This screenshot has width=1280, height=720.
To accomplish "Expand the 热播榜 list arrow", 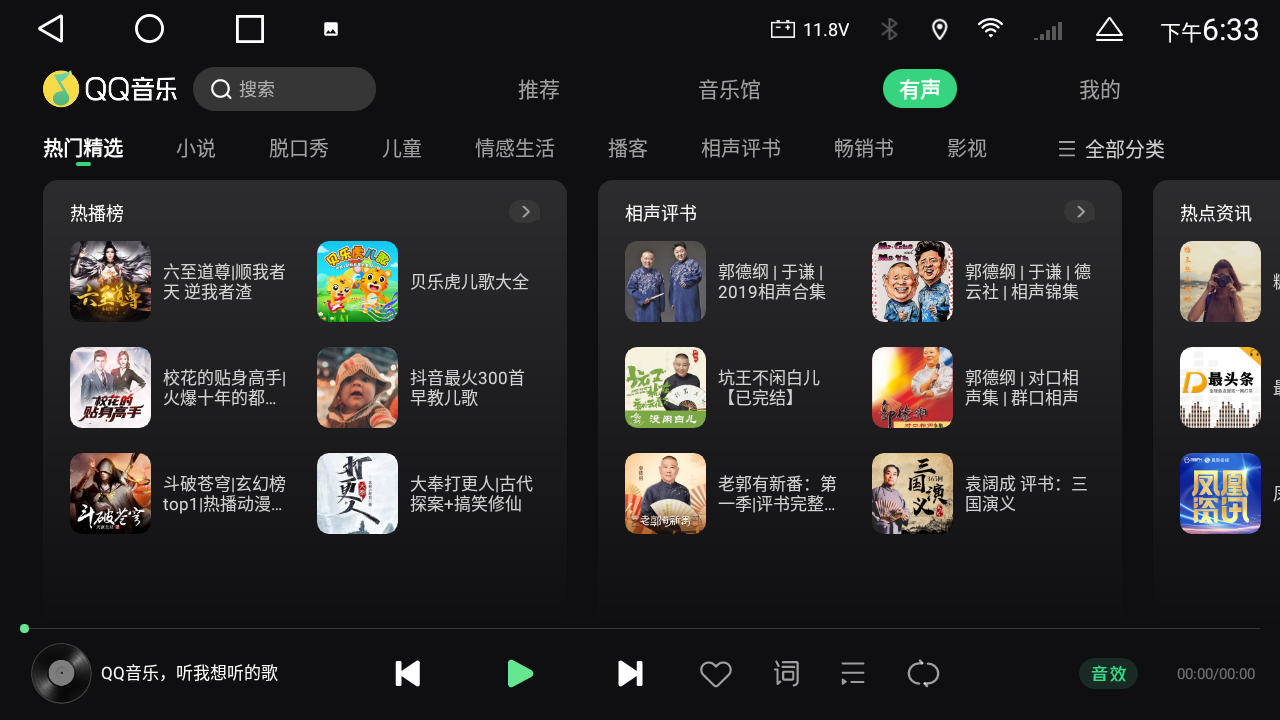I will coord(525,211).
